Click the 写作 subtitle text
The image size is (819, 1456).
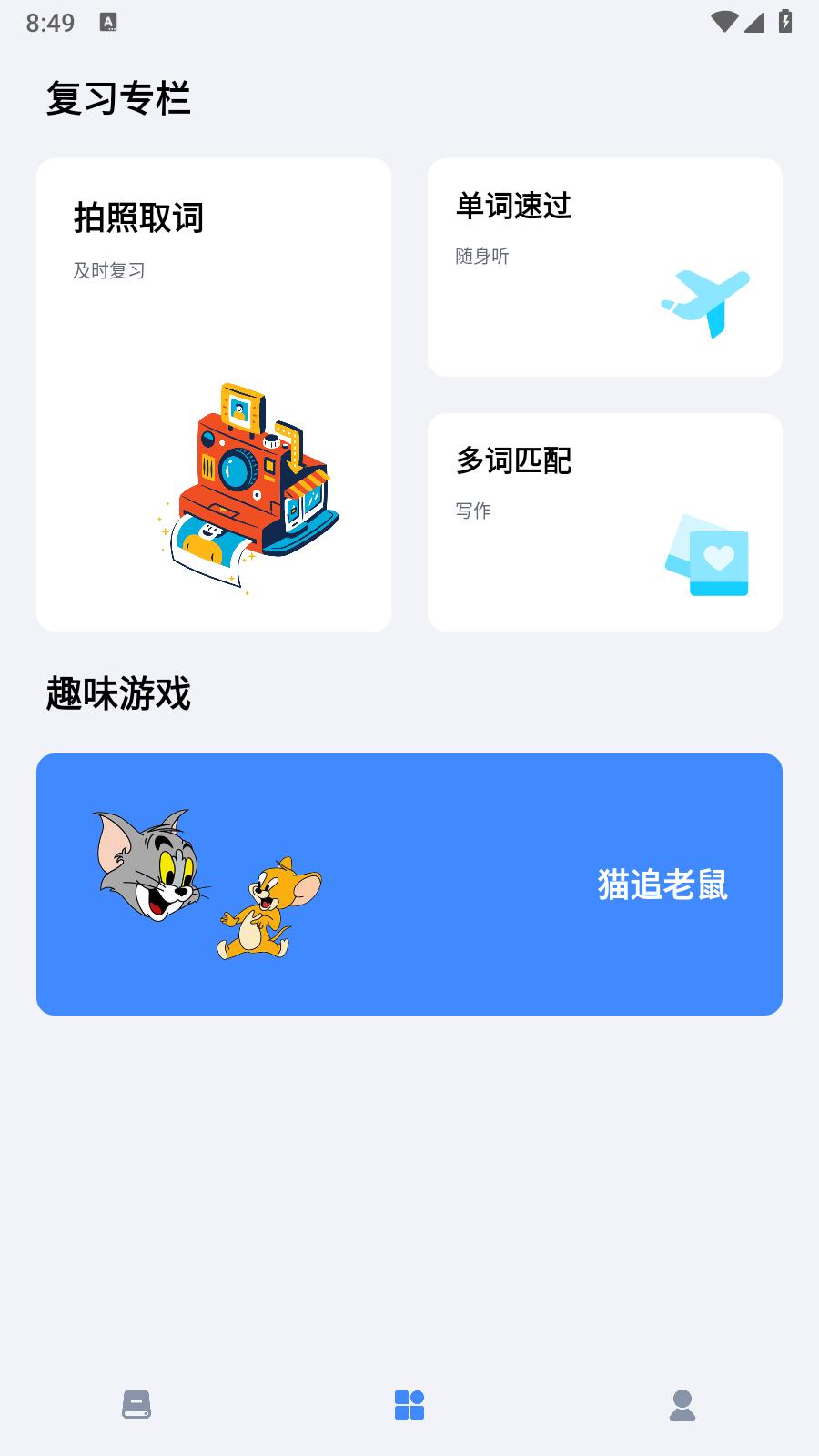tap(473, 511)
